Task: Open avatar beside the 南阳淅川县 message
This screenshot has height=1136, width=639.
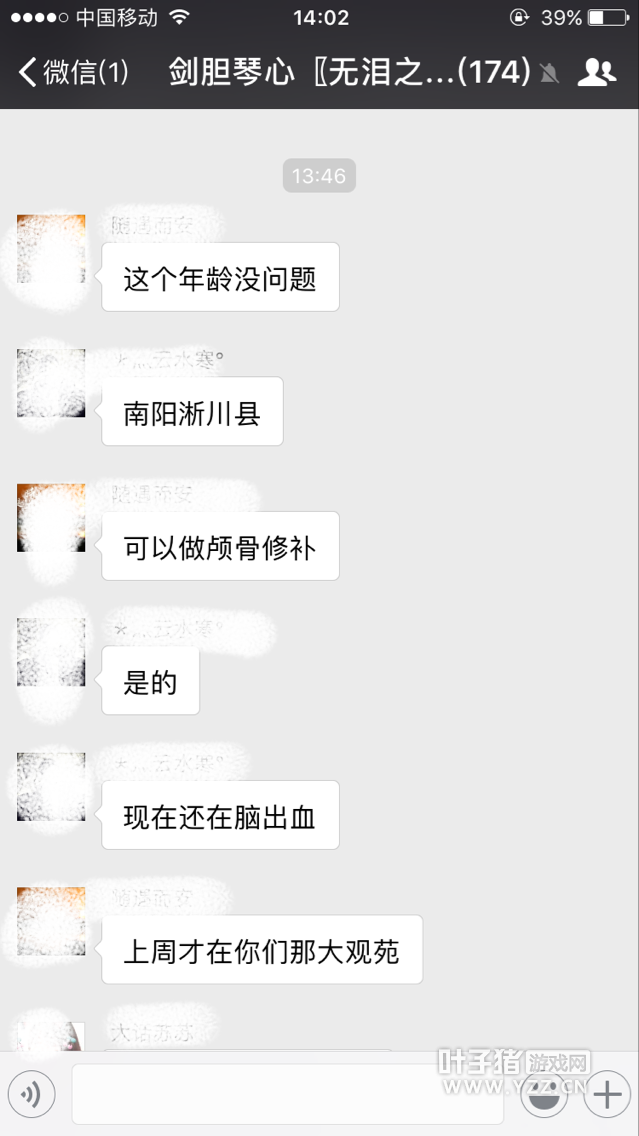Action: tap(51, 383)
